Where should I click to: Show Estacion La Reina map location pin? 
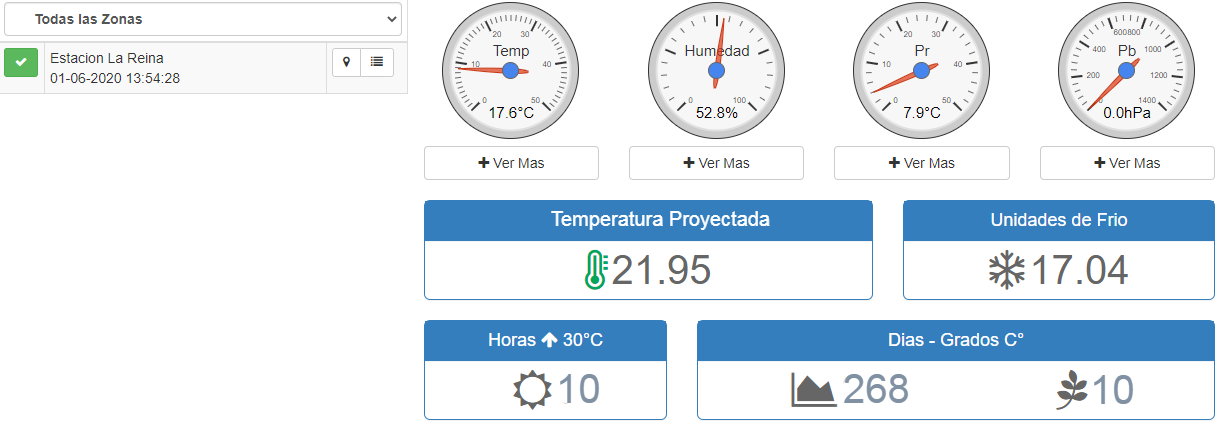(x=347, y=62)
